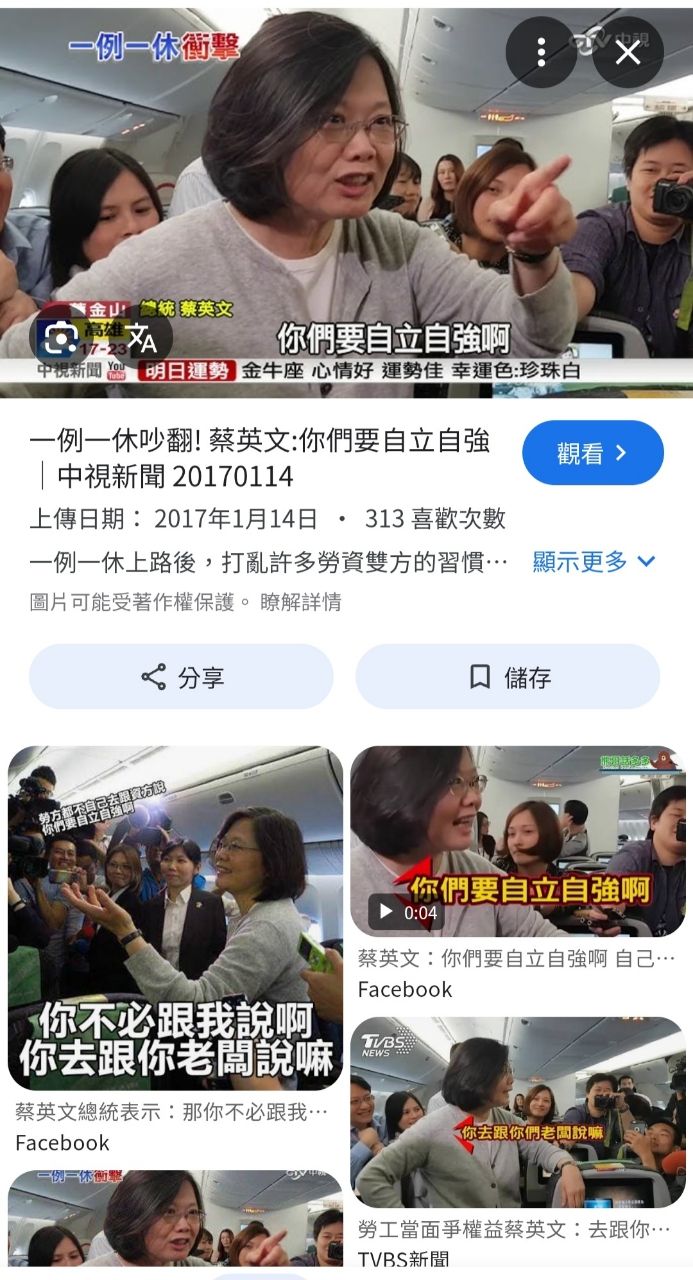This screenshot has height=1280, width=693.
Task: Tap the blue 觀看 button
Action: point(592,453)
